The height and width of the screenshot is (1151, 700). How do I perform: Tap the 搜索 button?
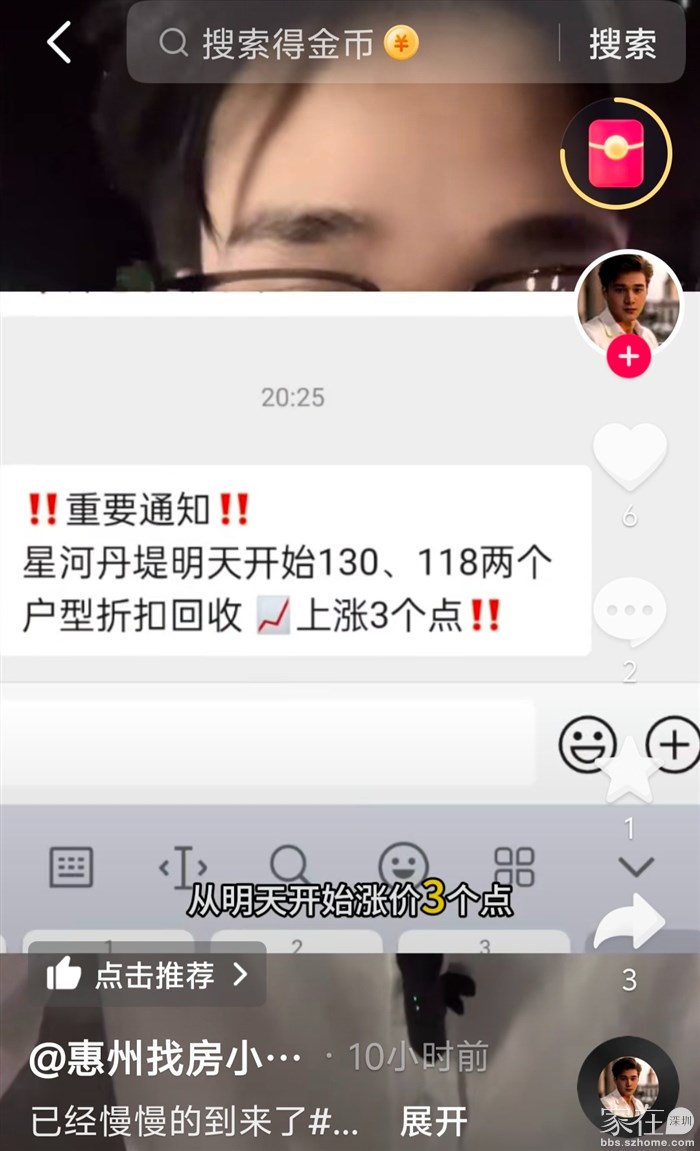click(x=622, y=43)
